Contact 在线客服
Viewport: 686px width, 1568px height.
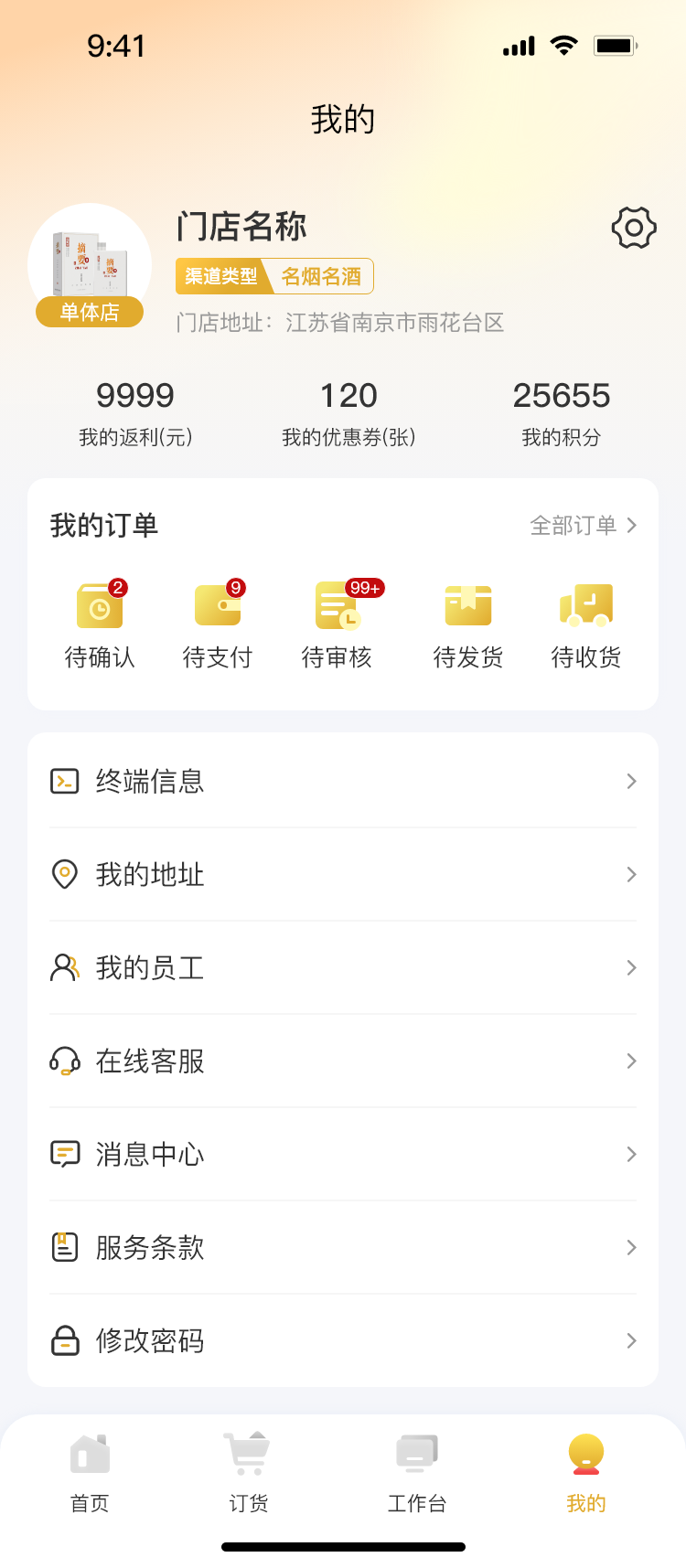point(343,1061)
